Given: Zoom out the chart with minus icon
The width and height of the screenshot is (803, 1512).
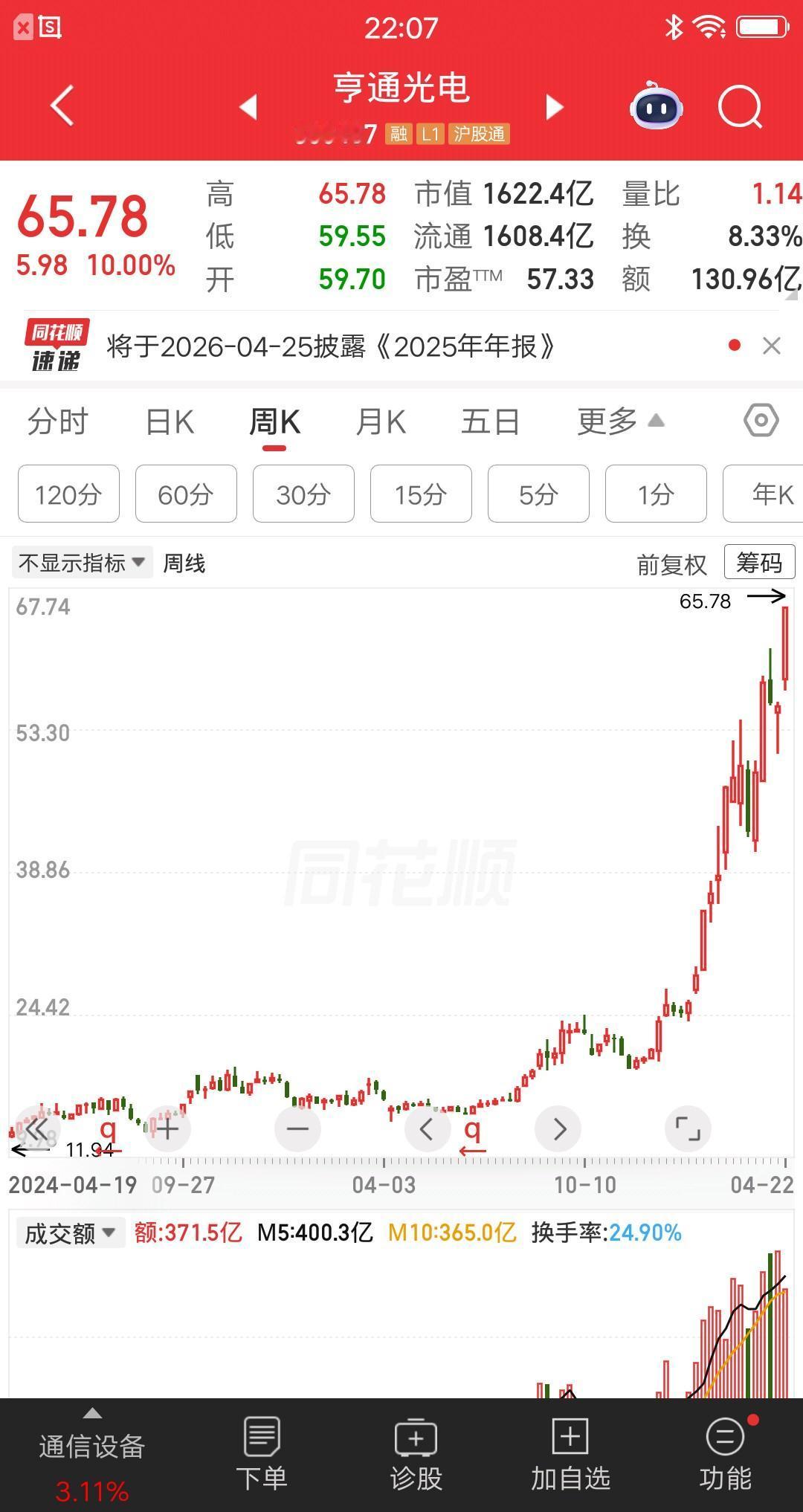Looking at the screenshot, I should pos(297,1128).
